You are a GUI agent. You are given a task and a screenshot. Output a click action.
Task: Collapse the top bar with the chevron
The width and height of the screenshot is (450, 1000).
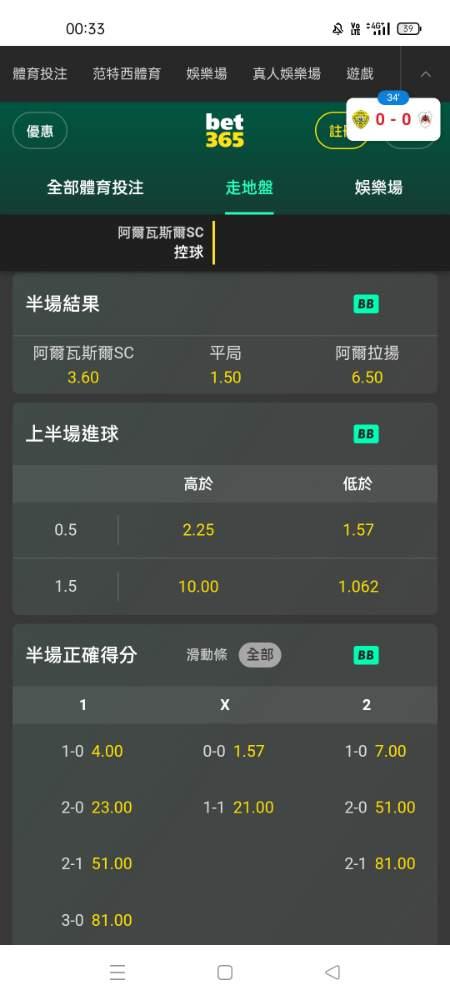426,74
